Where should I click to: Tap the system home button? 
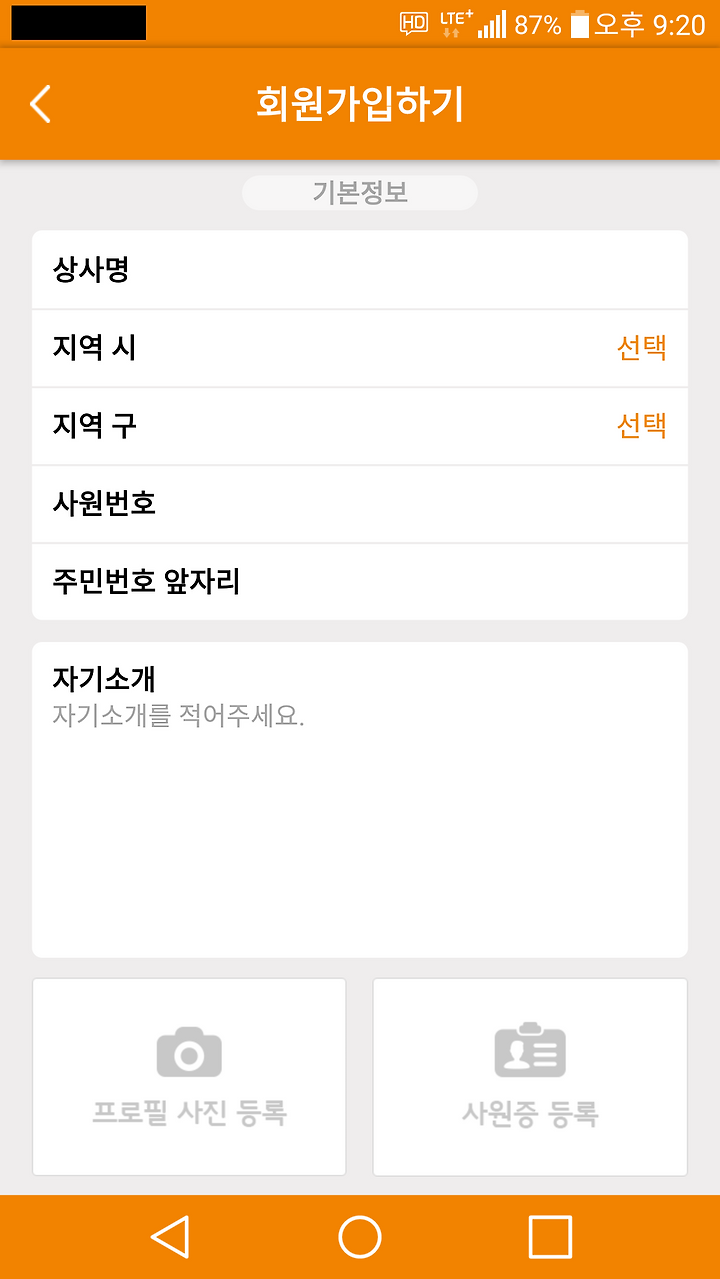click(360, 1237)
